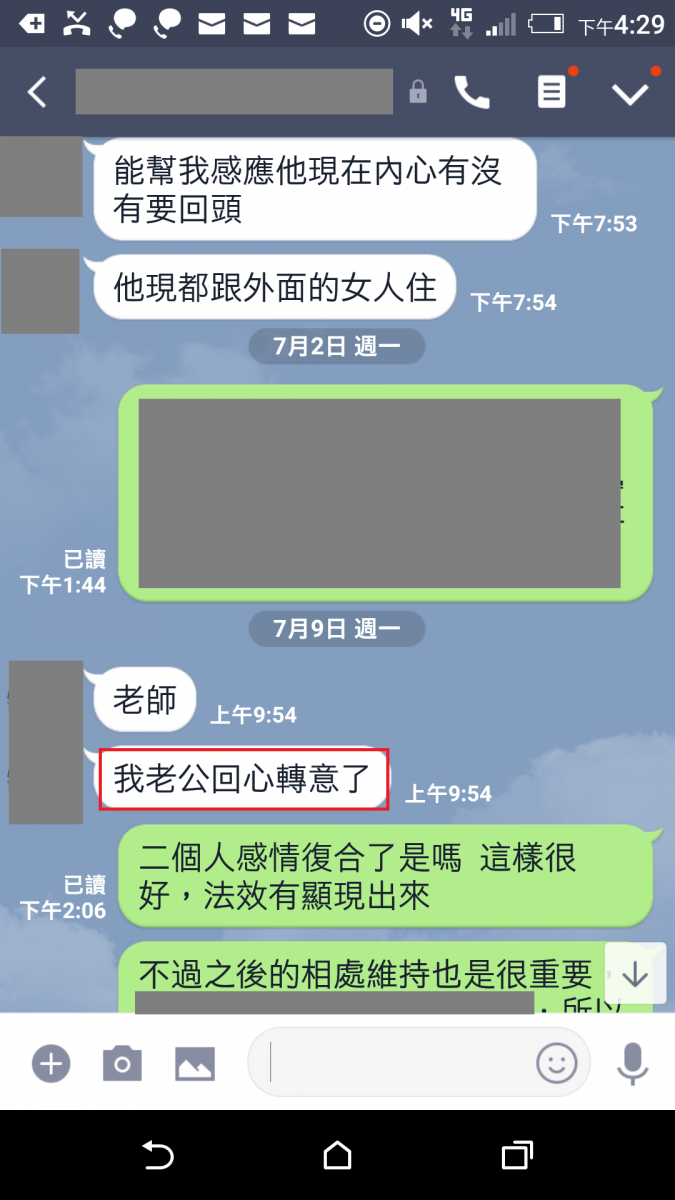675x1200 pixels.
Task: Tap the system home button
Action: tap(337, 1156)
